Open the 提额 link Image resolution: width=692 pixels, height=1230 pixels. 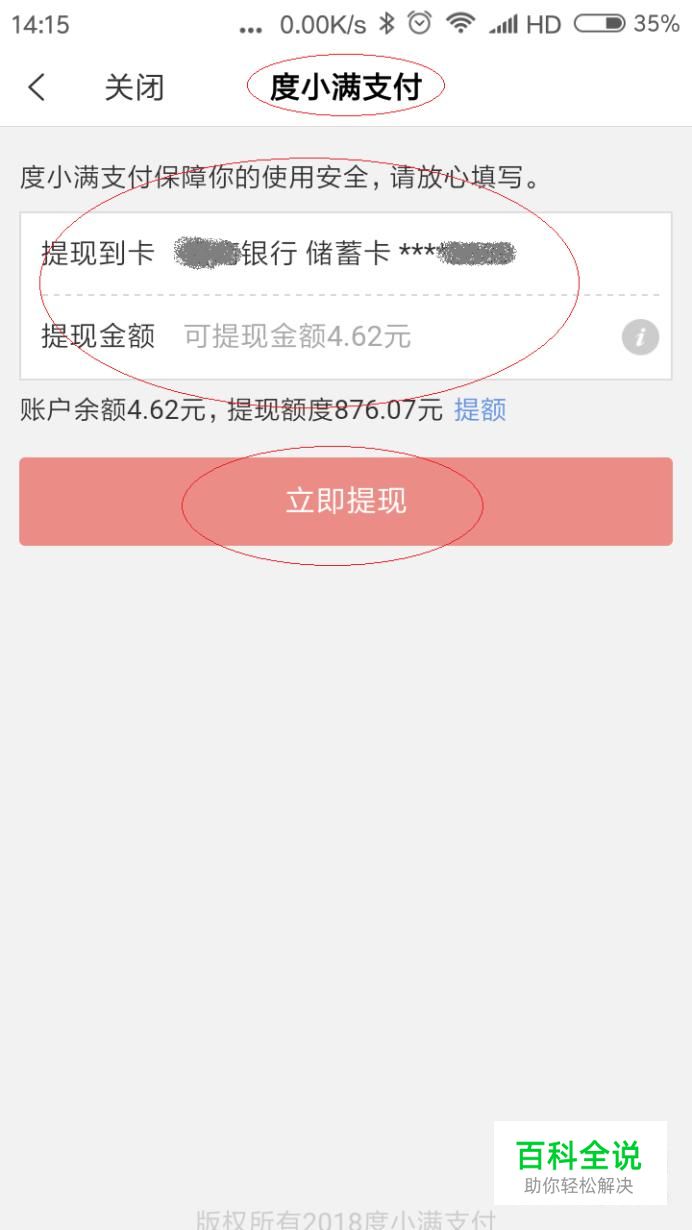pyautogui.click(x=480, y=410)
